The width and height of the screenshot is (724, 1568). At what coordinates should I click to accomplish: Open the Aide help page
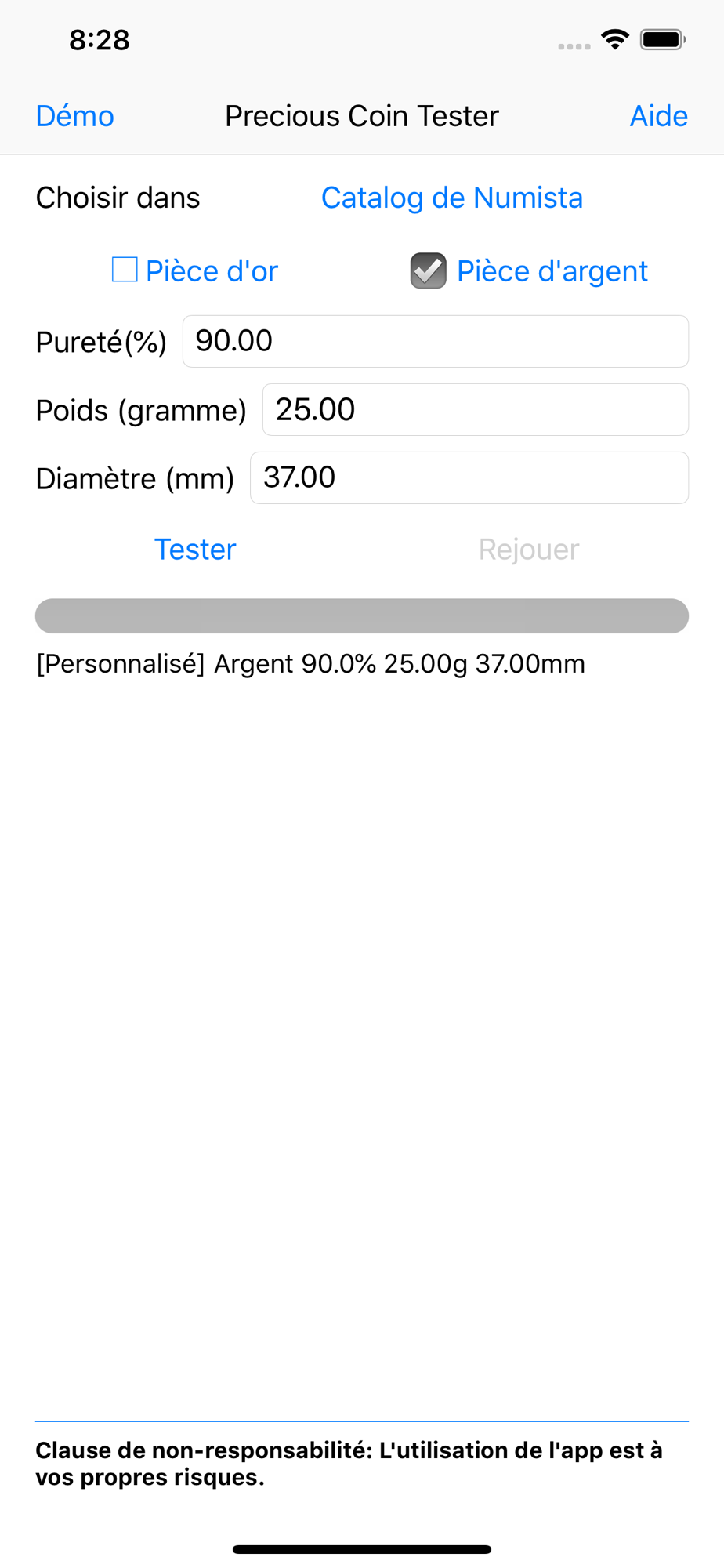click(x=658, y=116)
